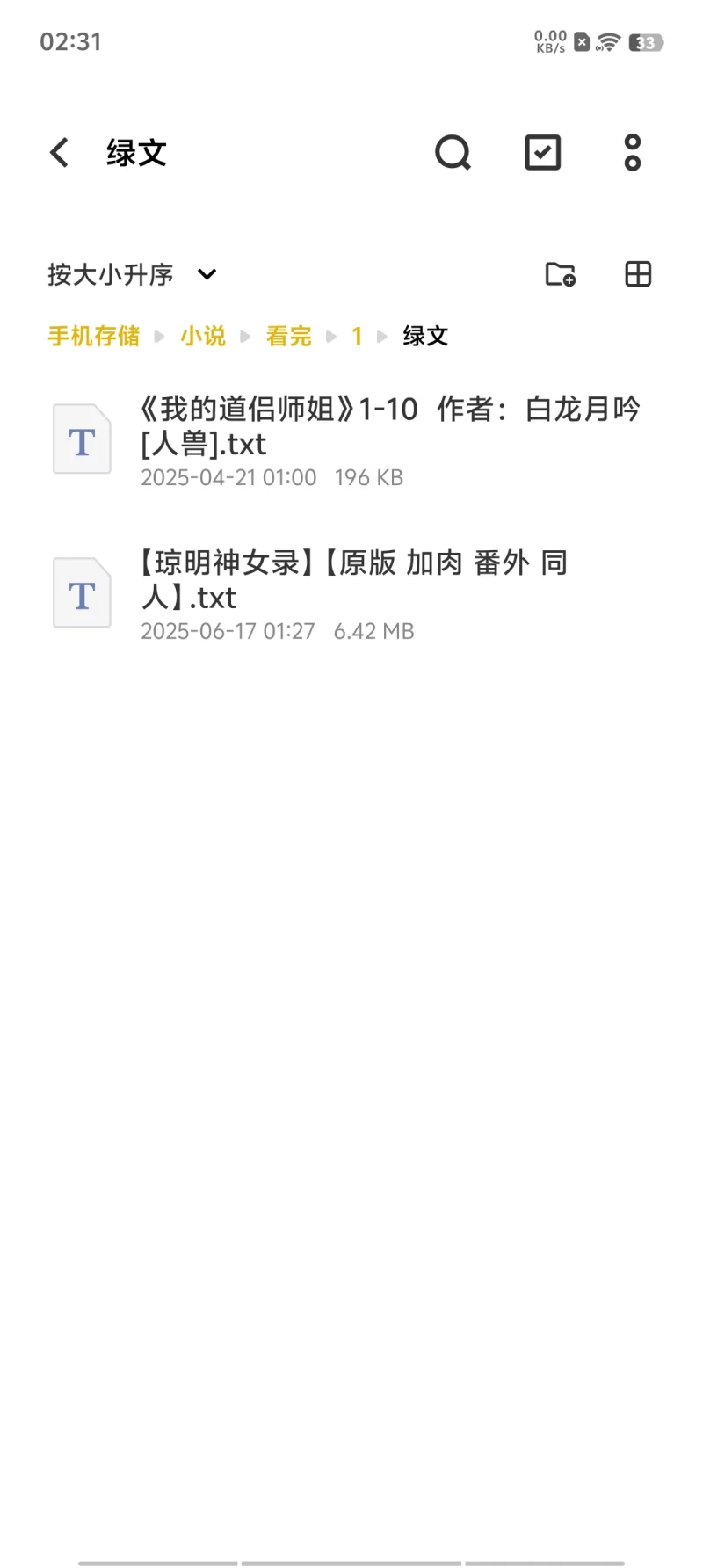Open file search

click(453, 153)
